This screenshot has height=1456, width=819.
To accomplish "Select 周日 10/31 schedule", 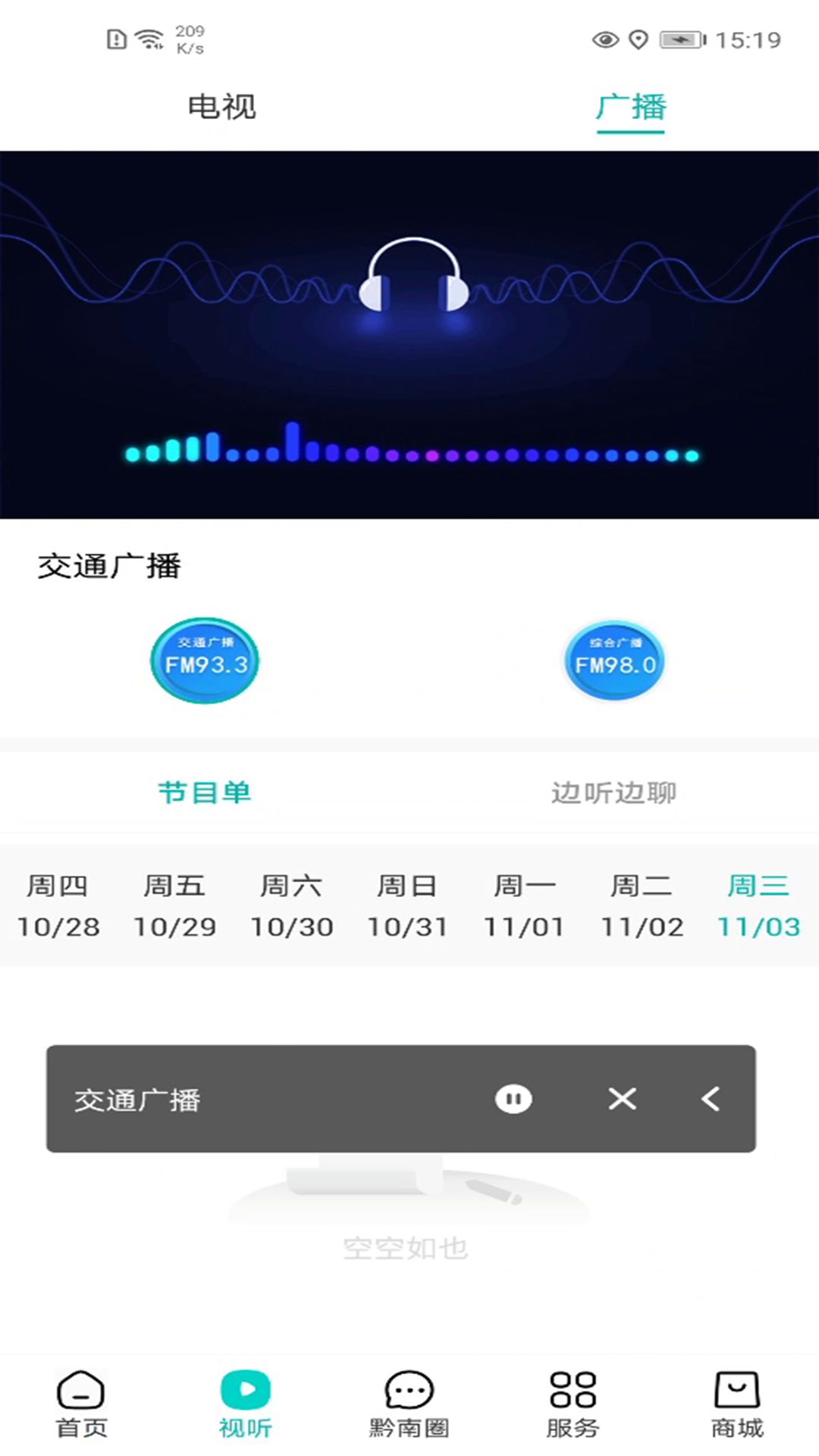I will 408,905.
